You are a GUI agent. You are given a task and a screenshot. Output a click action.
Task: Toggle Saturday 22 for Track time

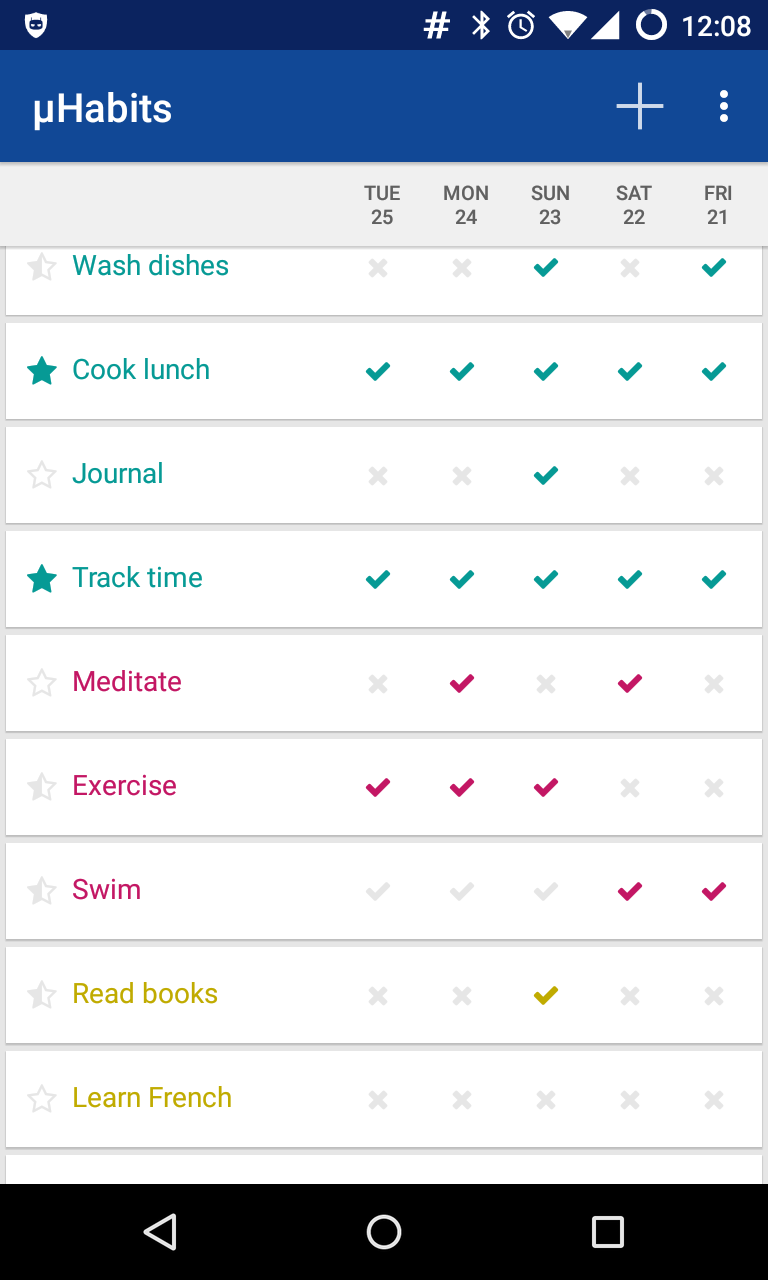point(630,579)
